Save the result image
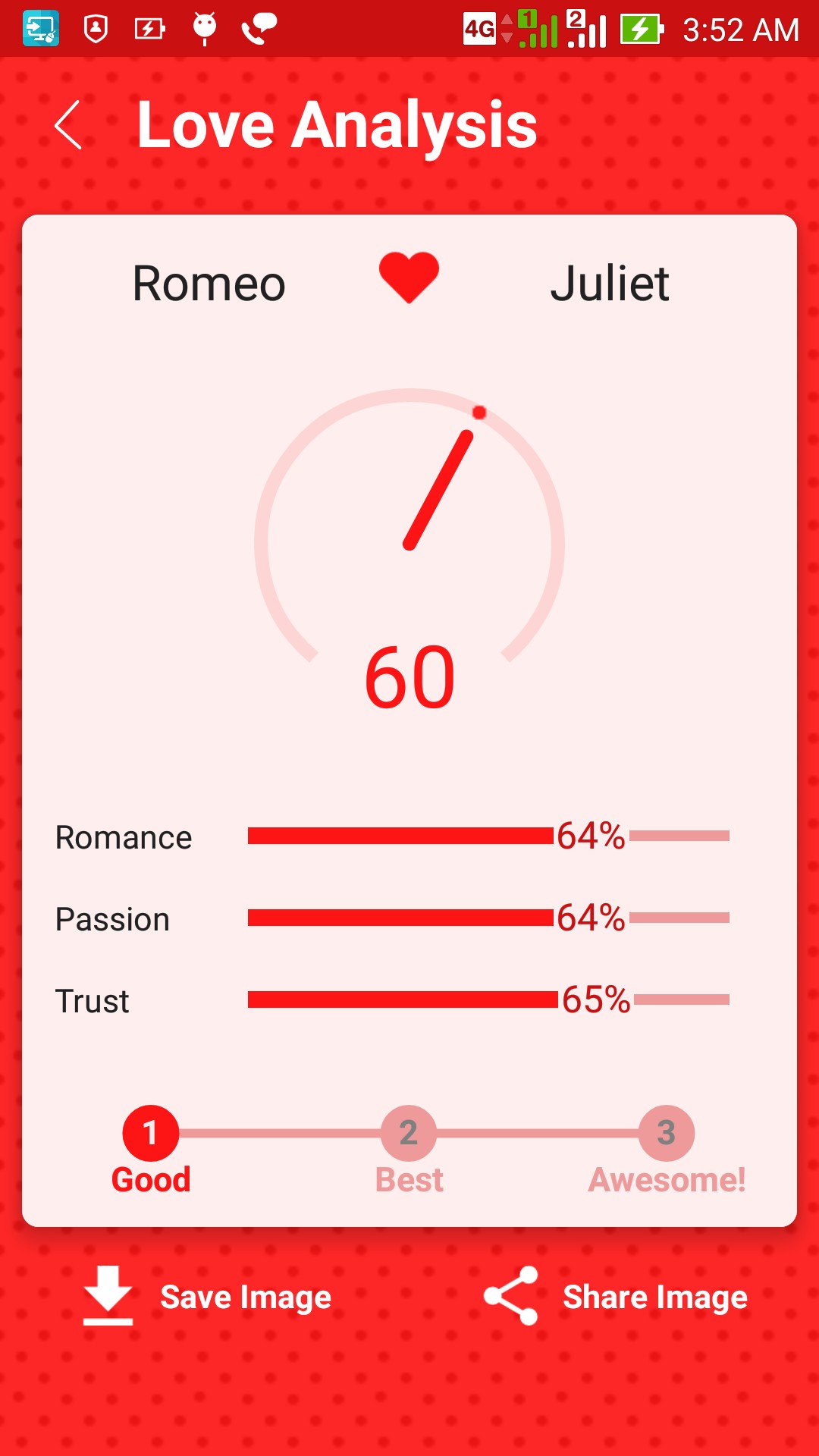This screenshot has height=1456, width=819. (x=207, y=1297)
